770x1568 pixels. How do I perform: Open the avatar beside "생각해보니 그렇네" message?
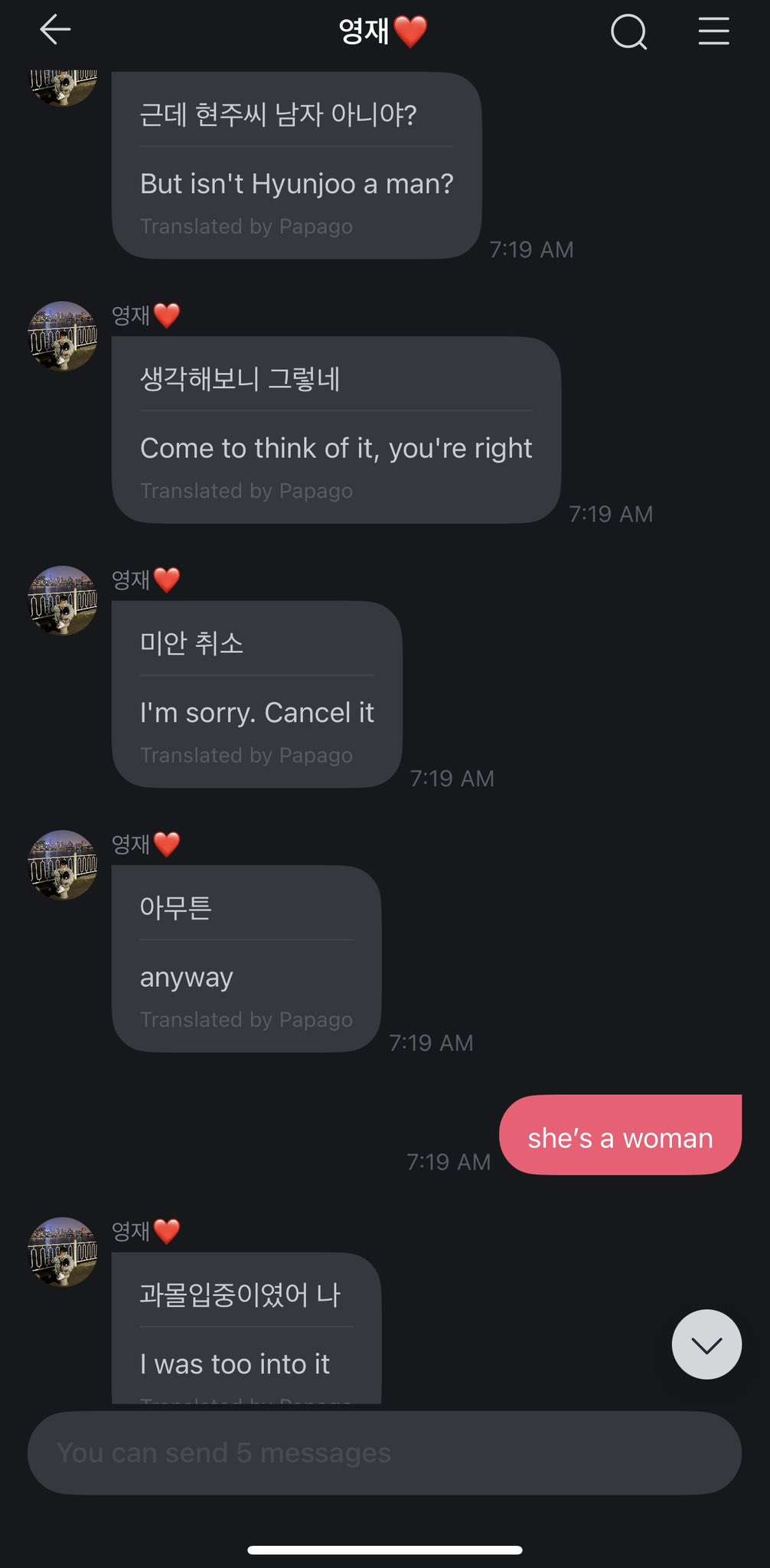coord(63,336)
